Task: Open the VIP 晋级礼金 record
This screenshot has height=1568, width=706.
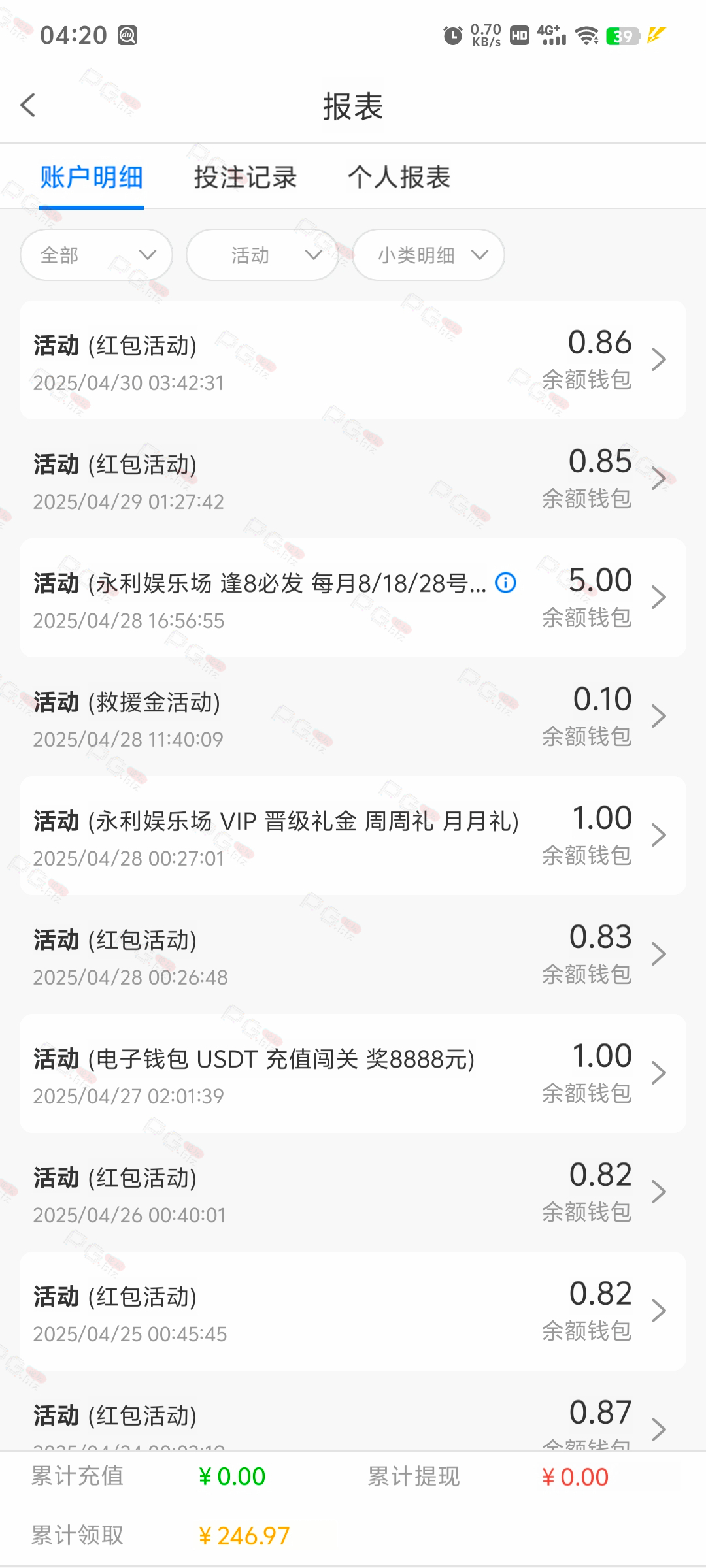Action: point(353,836)
